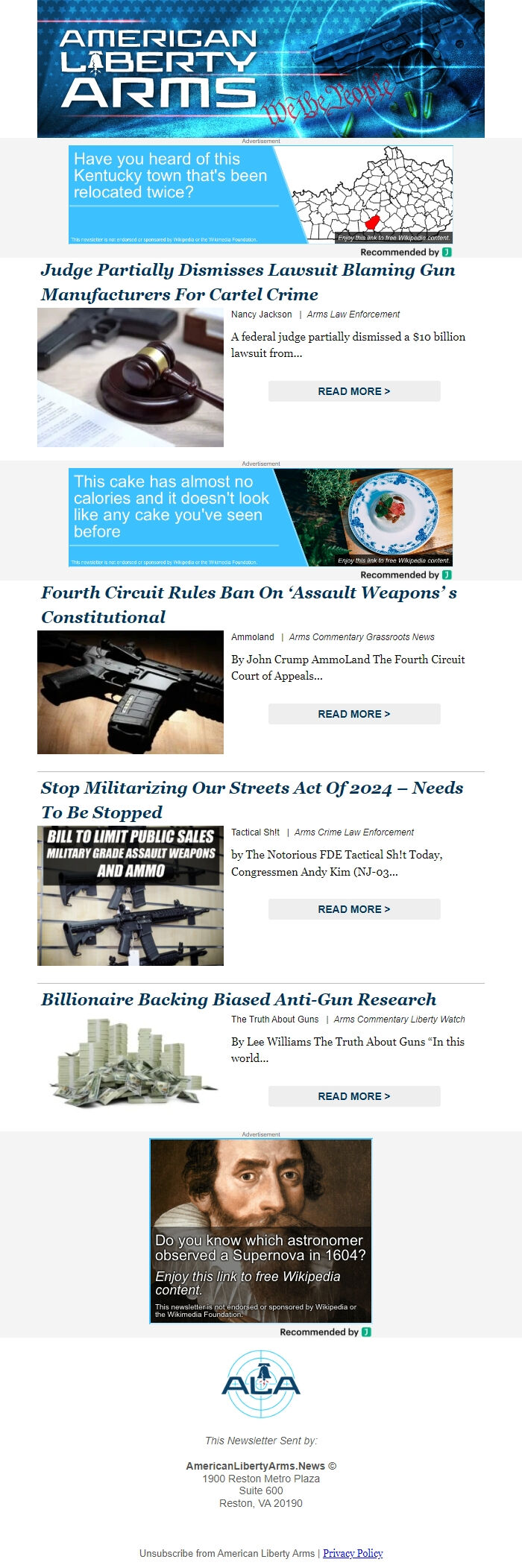Open the Fourth Circuit assault weapons headline
The height and width of the screenshot is (1568, 522).
coord(248,604)
